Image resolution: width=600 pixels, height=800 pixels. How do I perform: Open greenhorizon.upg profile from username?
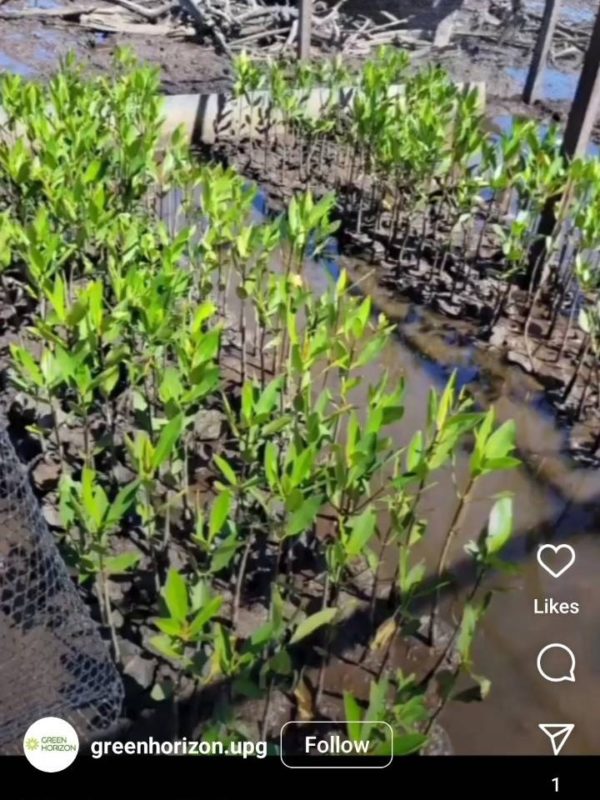(178, 746)
